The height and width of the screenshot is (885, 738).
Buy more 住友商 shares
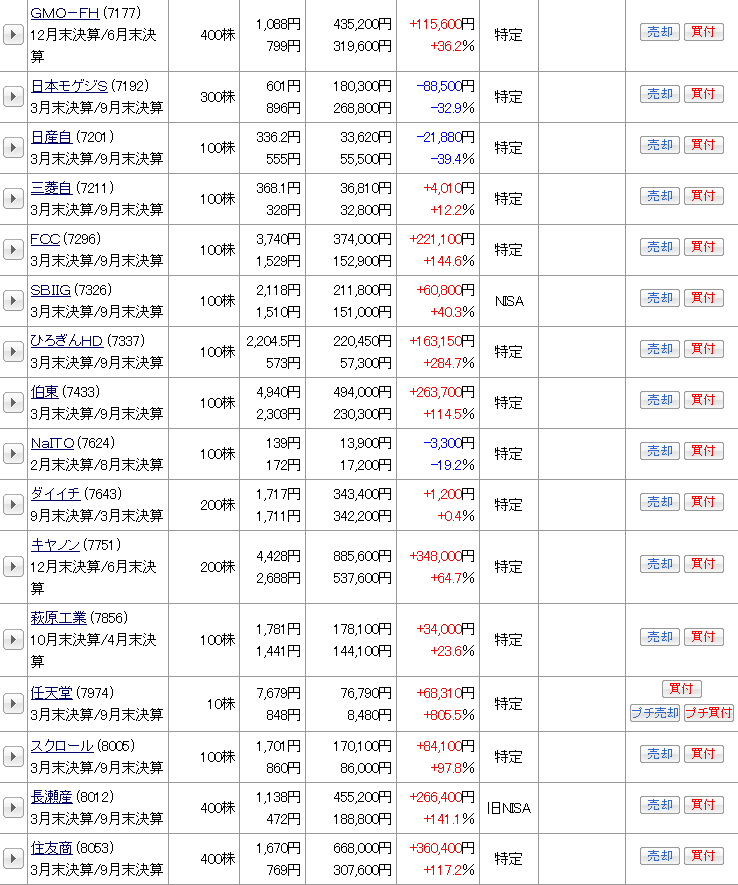[704, 856]
